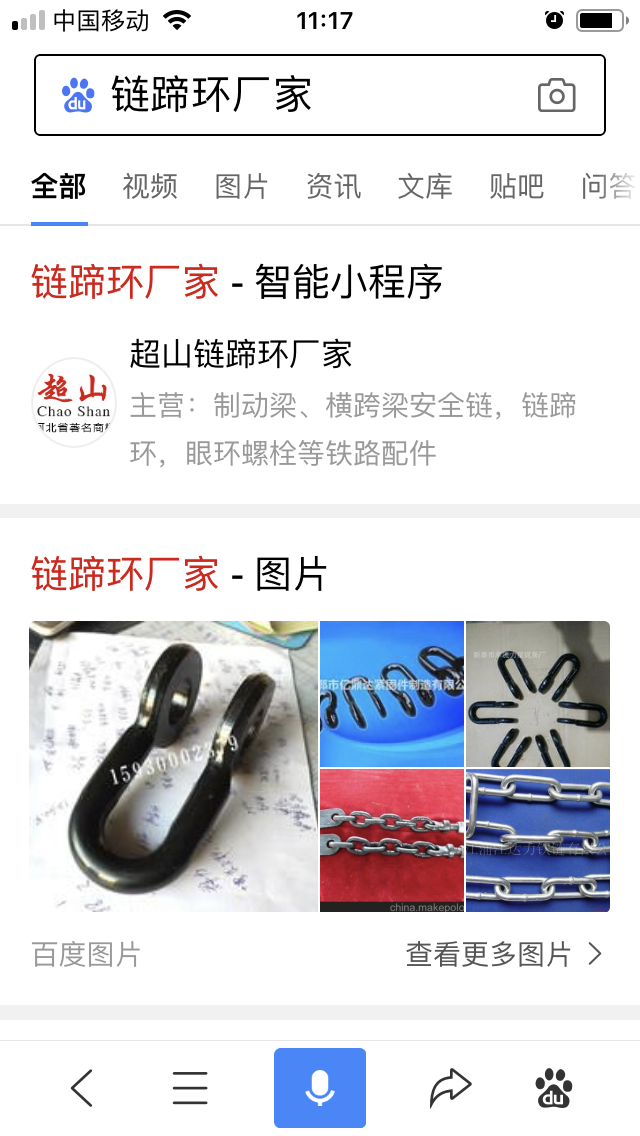Start voice search with the microphone button
Viewport: 640px width, 1136px height.
(320, 1088)
